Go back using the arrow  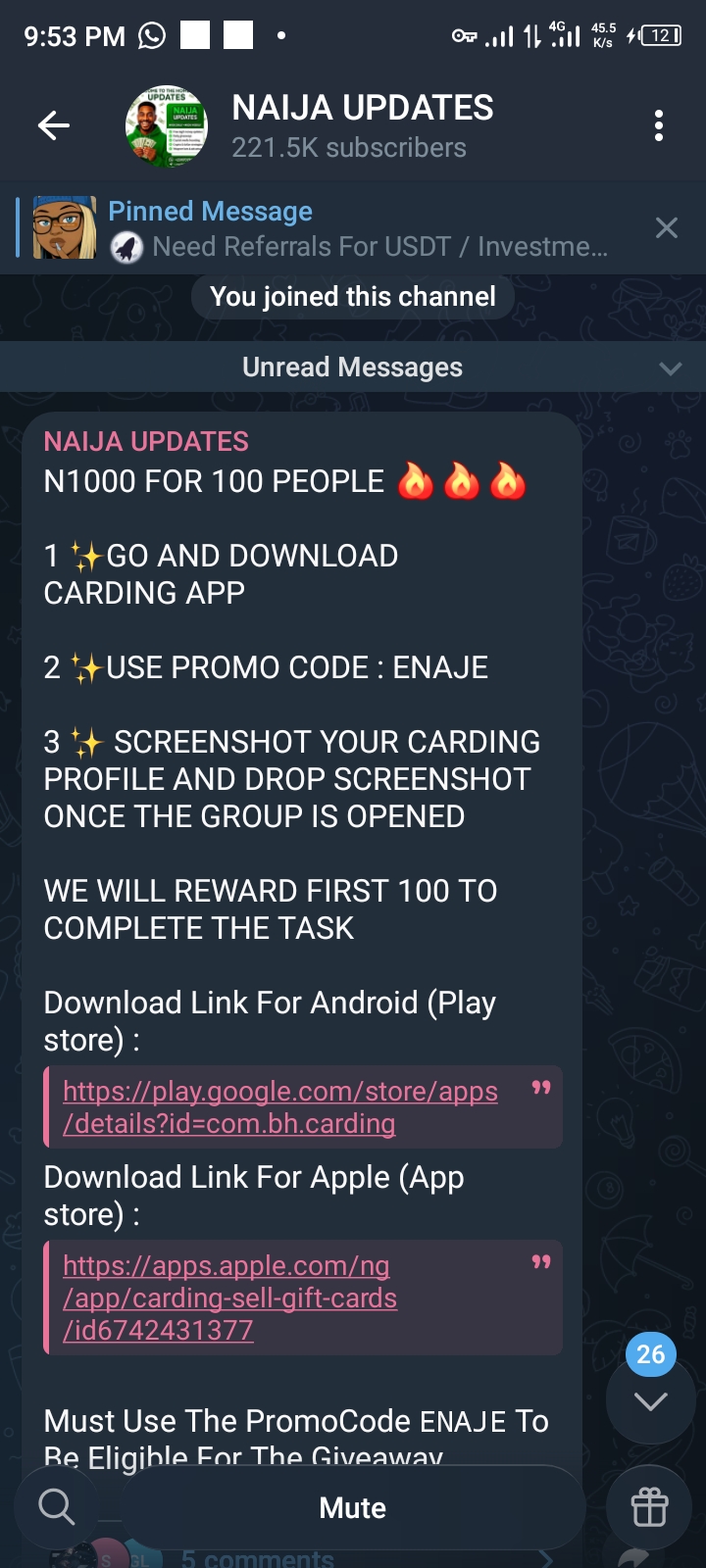(54, 125)
